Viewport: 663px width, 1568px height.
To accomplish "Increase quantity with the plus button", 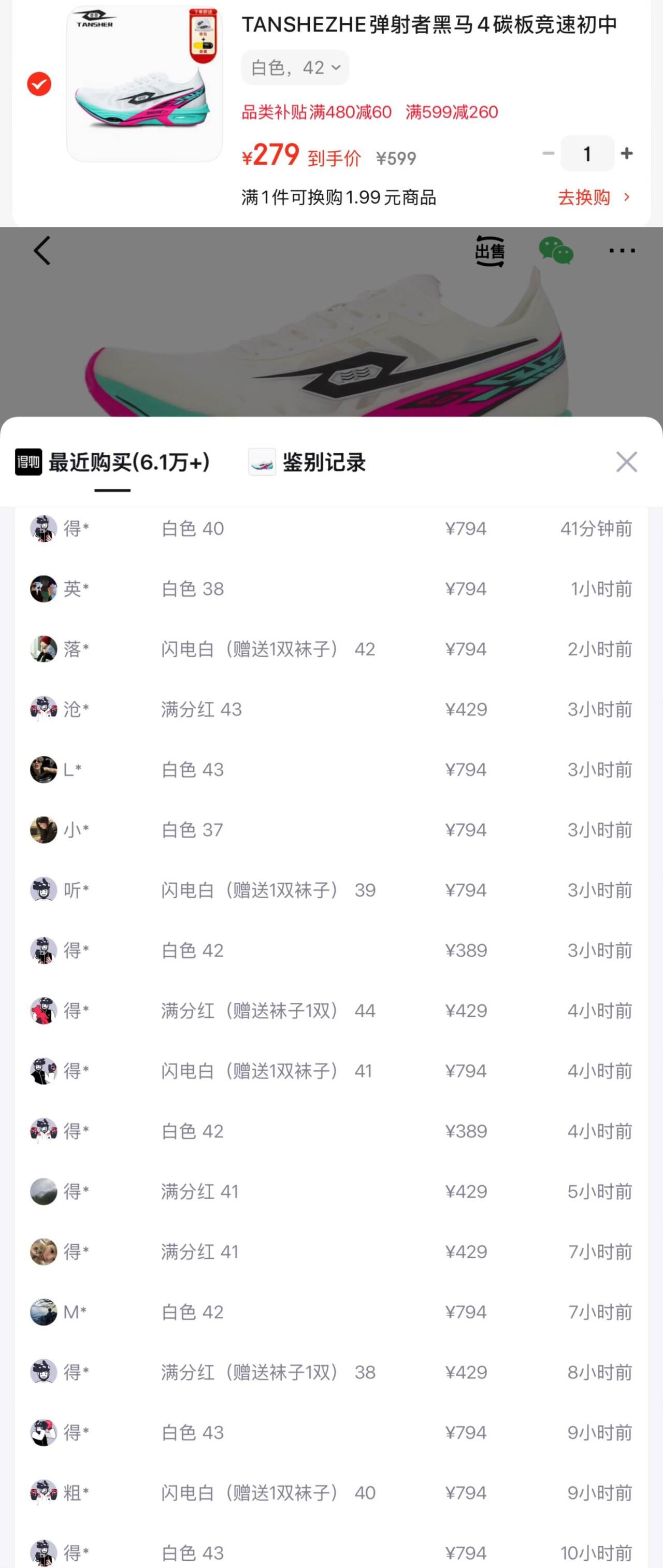I will 626,153.
